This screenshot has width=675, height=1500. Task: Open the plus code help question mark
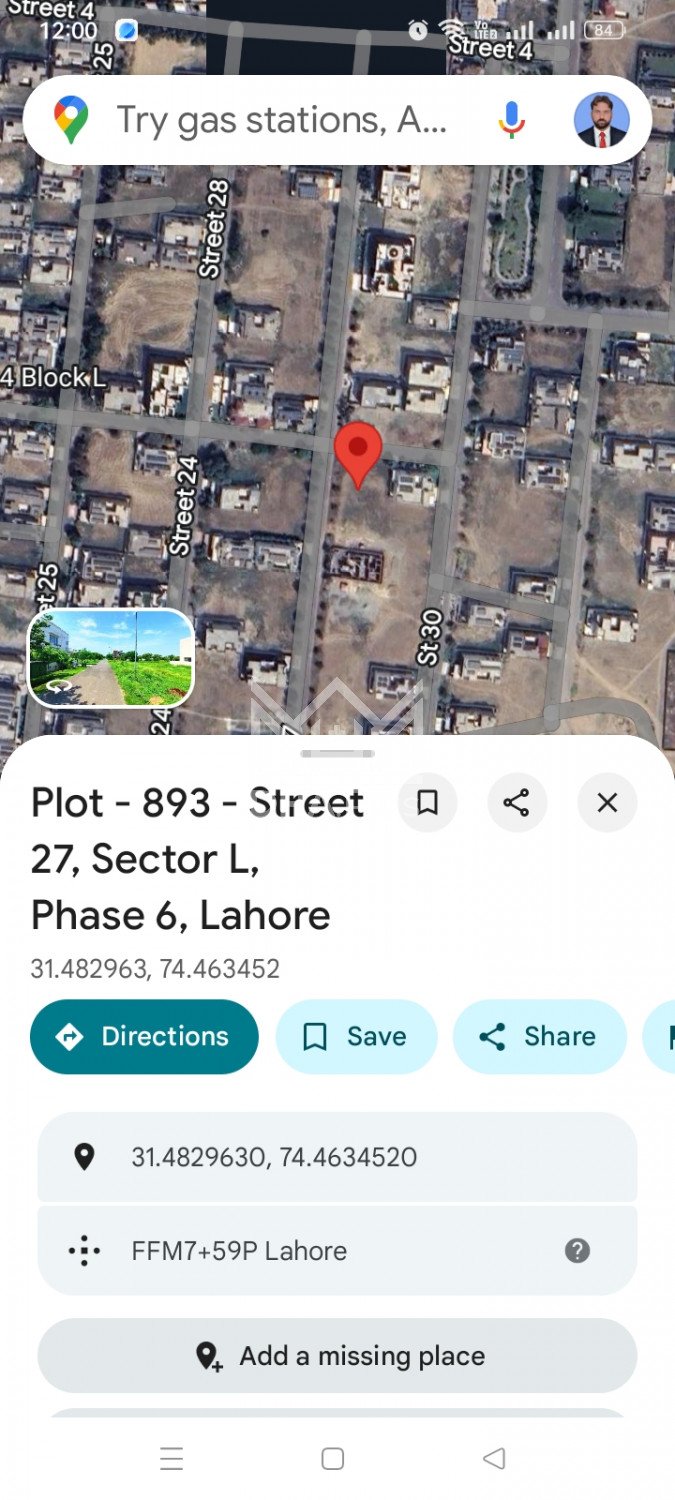point(577,1250)
